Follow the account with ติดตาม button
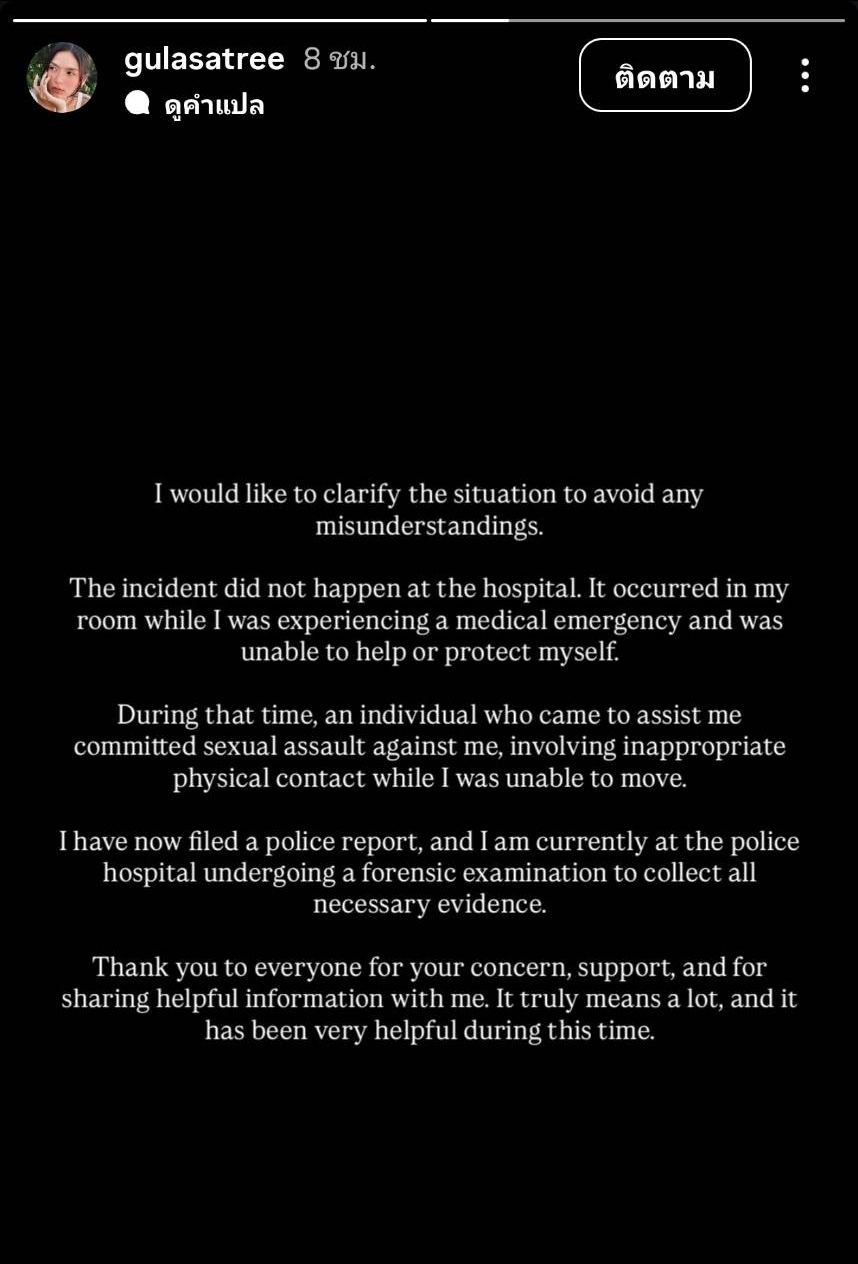Viewport: 858px width, 1264px height. pyautogui.click(x=664, y=76)
